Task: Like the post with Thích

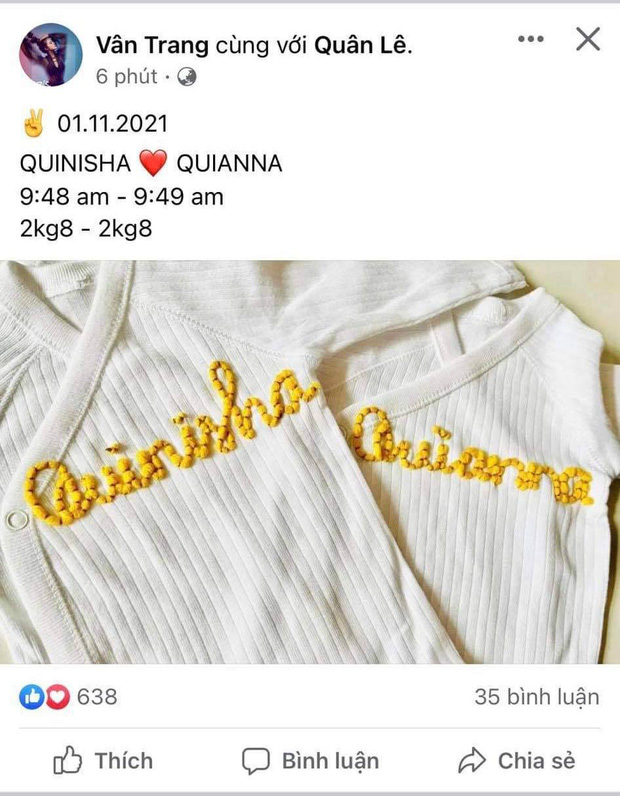Action: pos(104,761)
